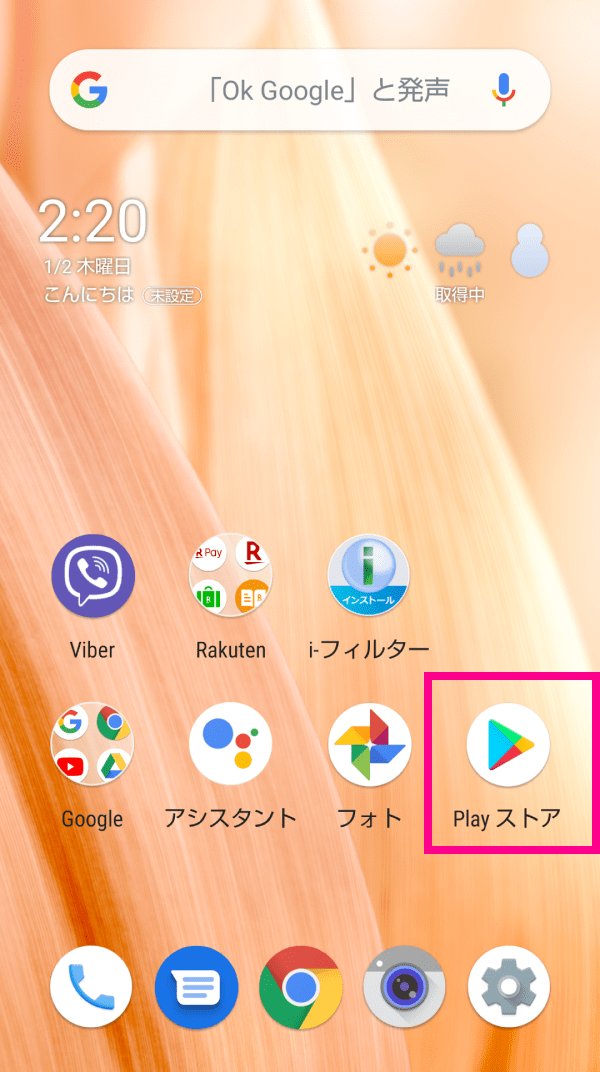Launch the アシスタント app

point(230,744)
